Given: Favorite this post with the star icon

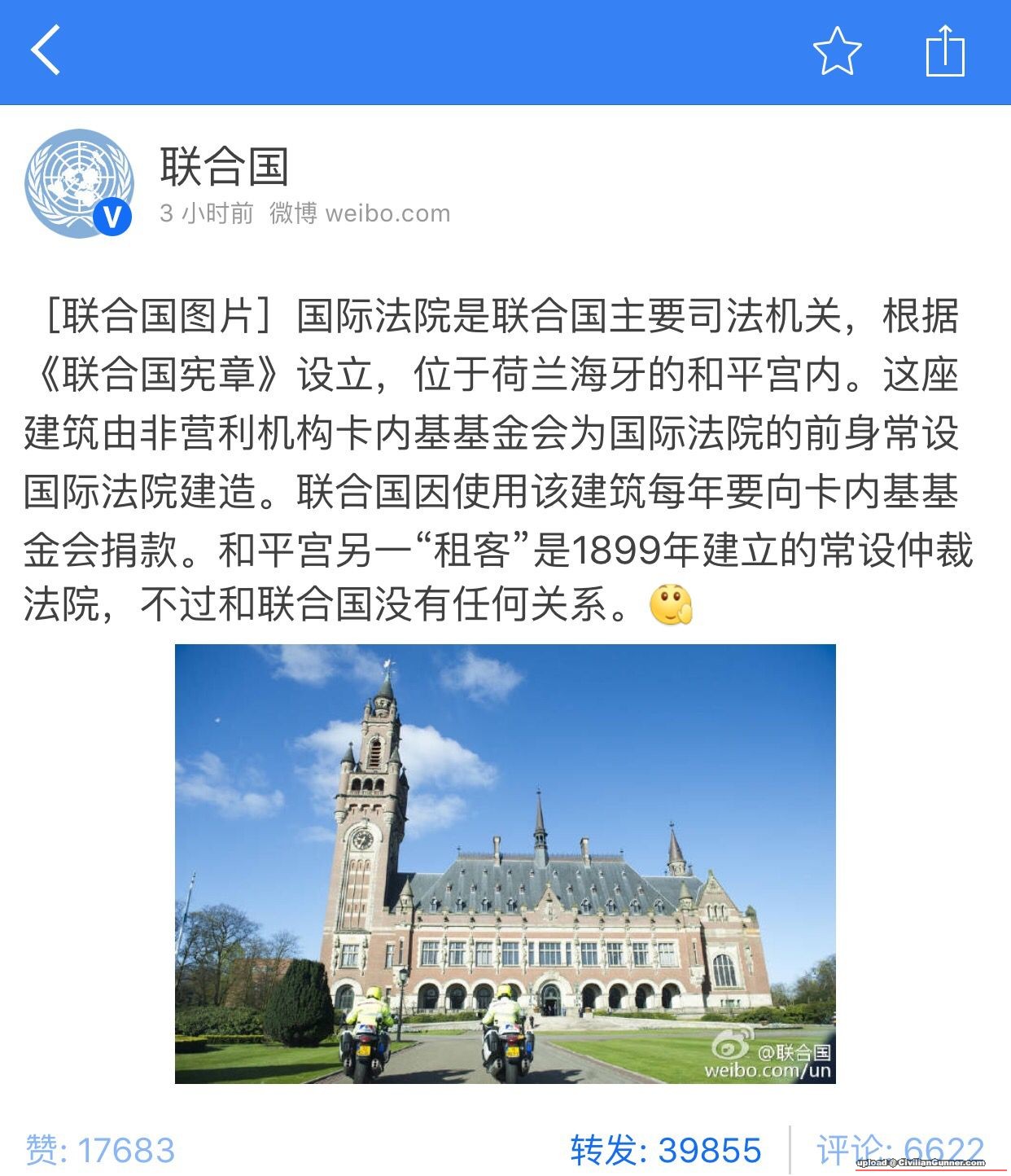Looking at the screenshot, I should (837, 51).
